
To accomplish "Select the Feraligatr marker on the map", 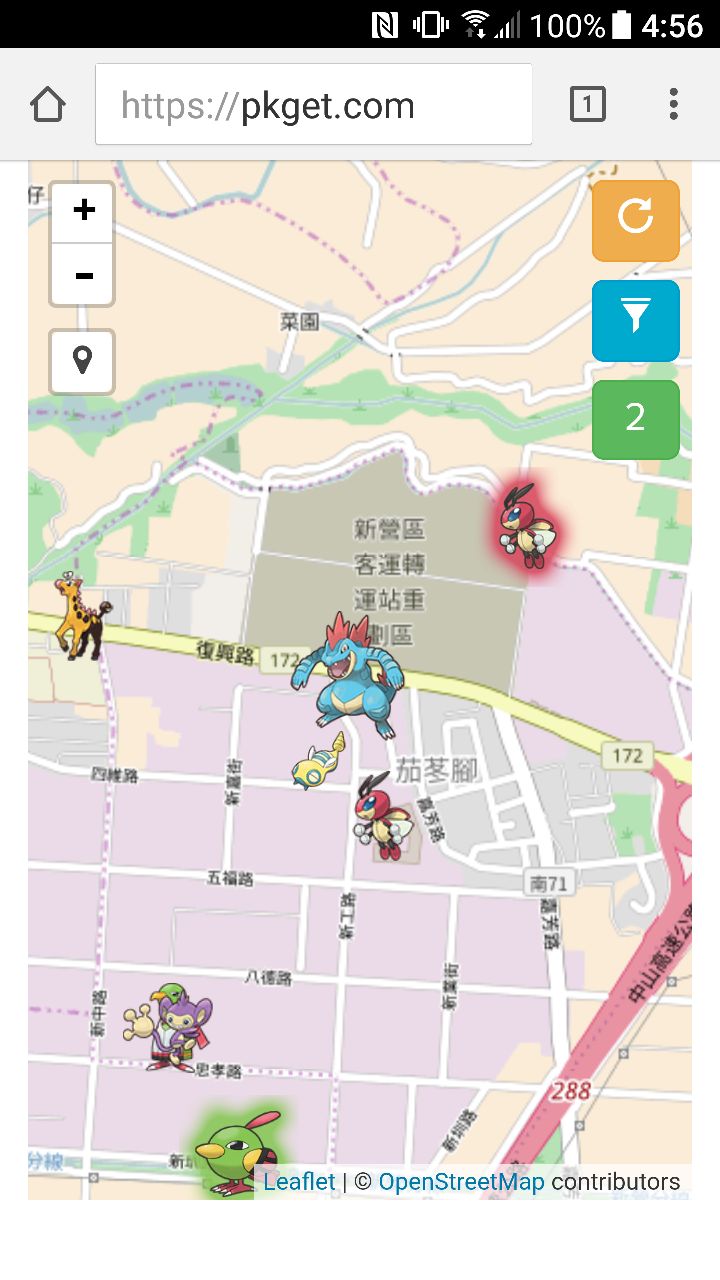I will [346, 673].
